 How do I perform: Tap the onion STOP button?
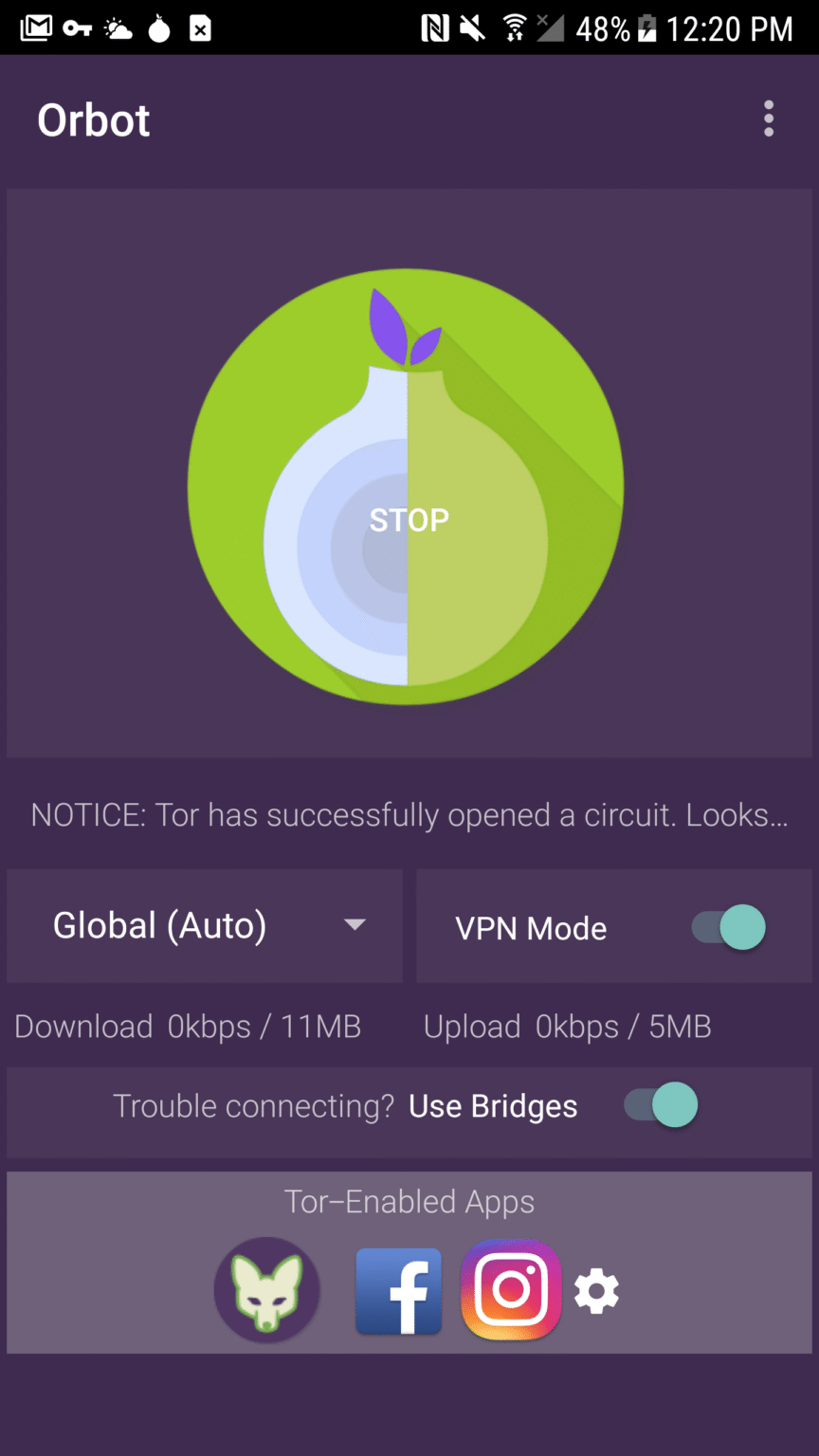[x=408, y=518]
